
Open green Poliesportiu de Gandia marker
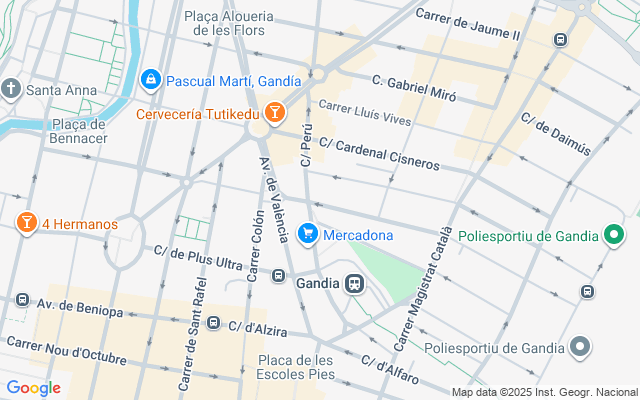click(614, 236)
